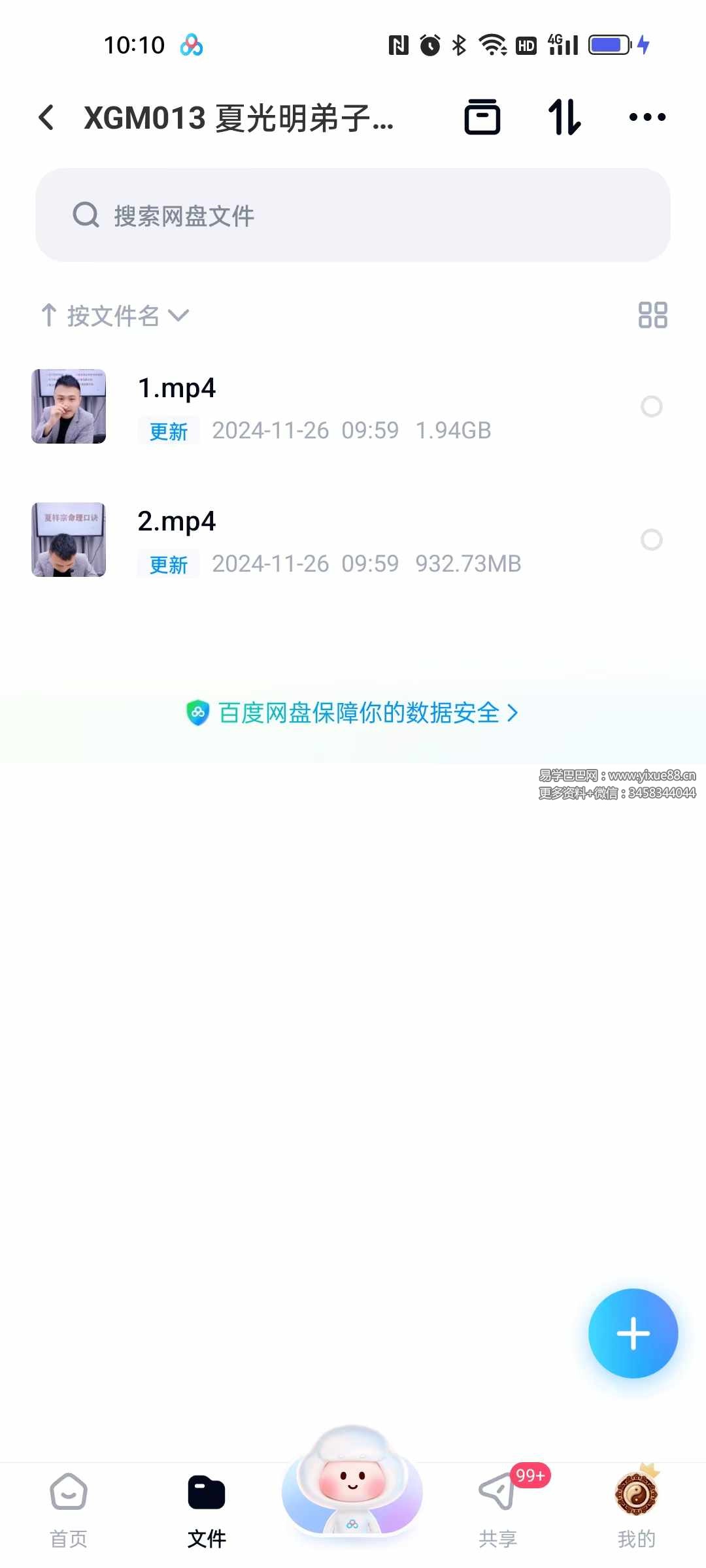Open the thumbnail preview of 2.mp4
Viewport: 706px width, 1568px height.
tap(68, 540)
